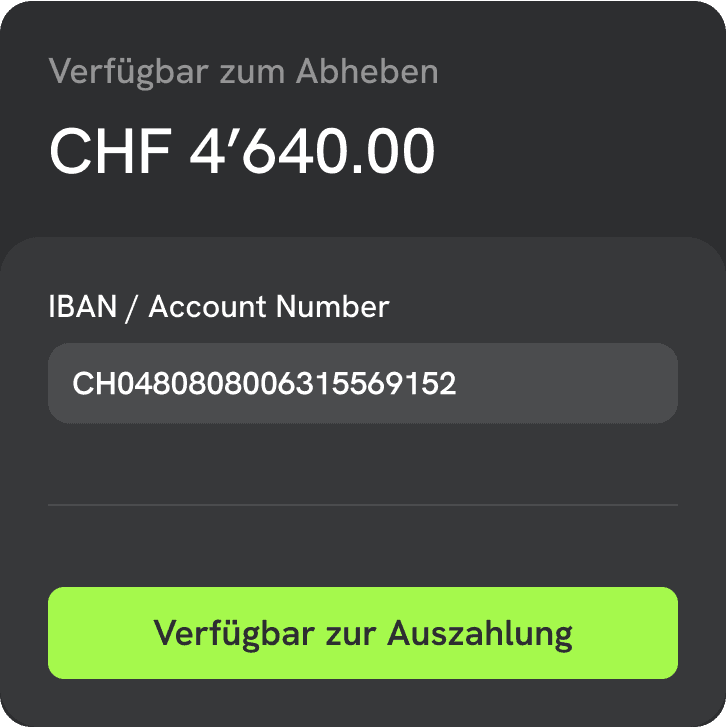The height and width of the screenshot is (727, 726).
Task: Click the available balance display area
Action: (x=242, y=150)
